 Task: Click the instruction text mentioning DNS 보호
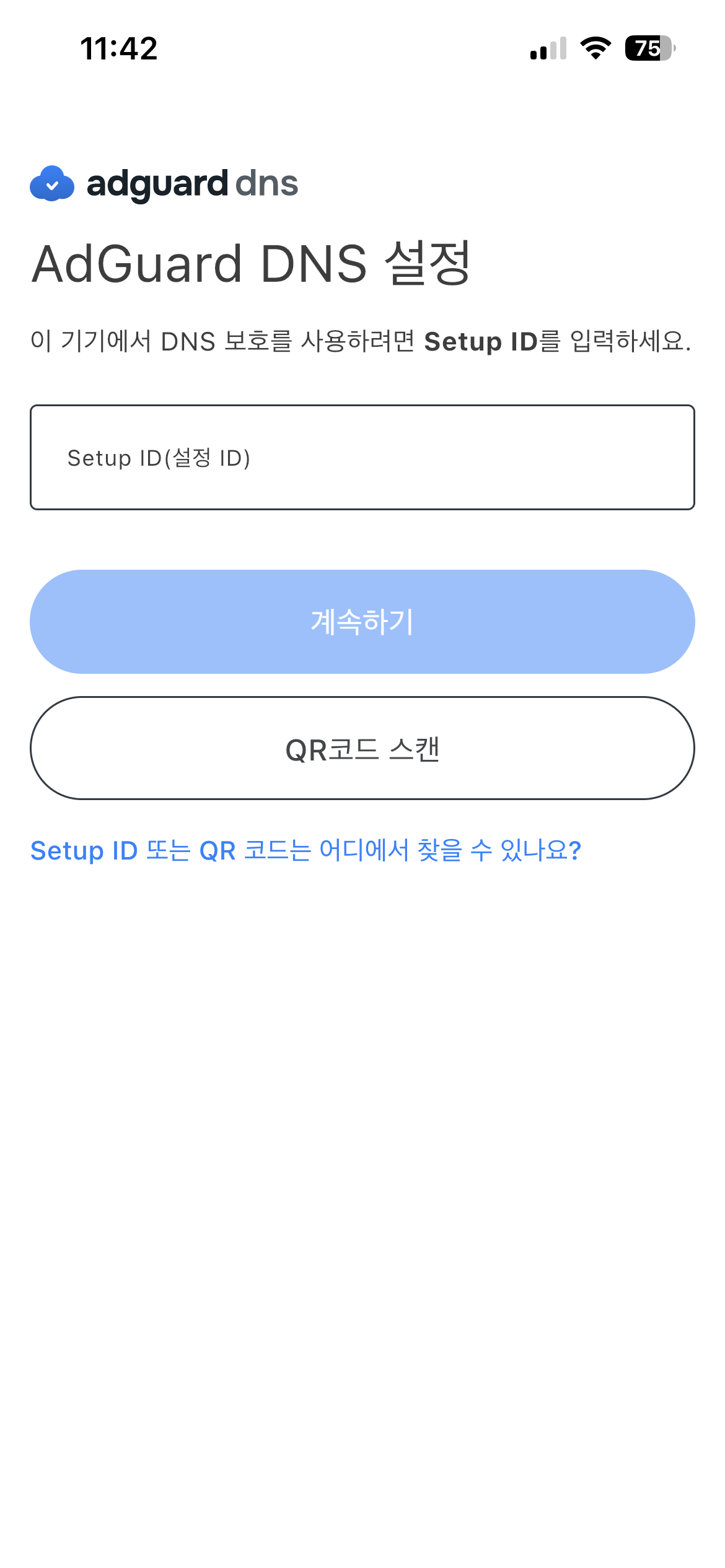(x=361, y=341)
